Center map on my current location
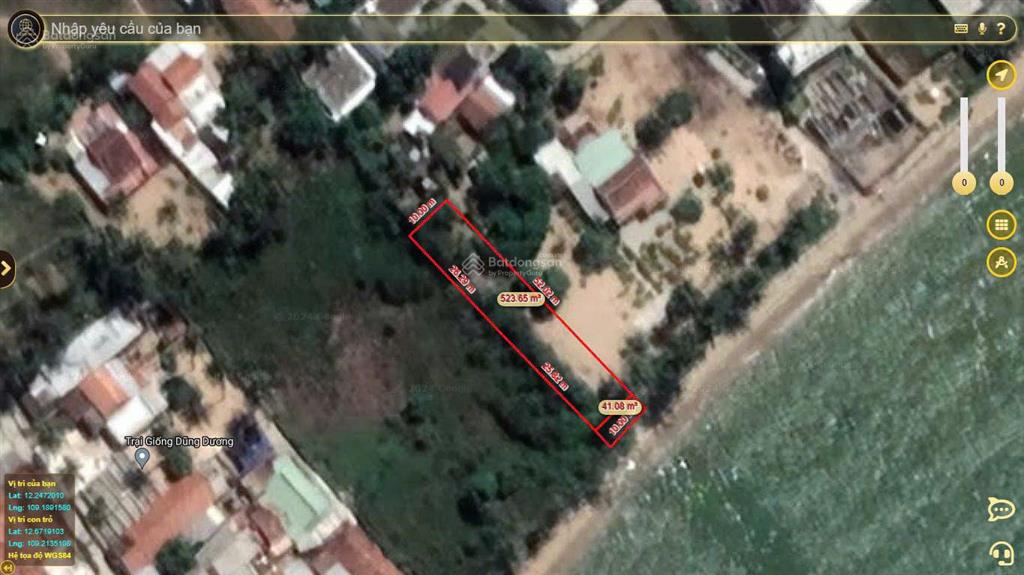Screen dimensions: 1024x575 1001,75
